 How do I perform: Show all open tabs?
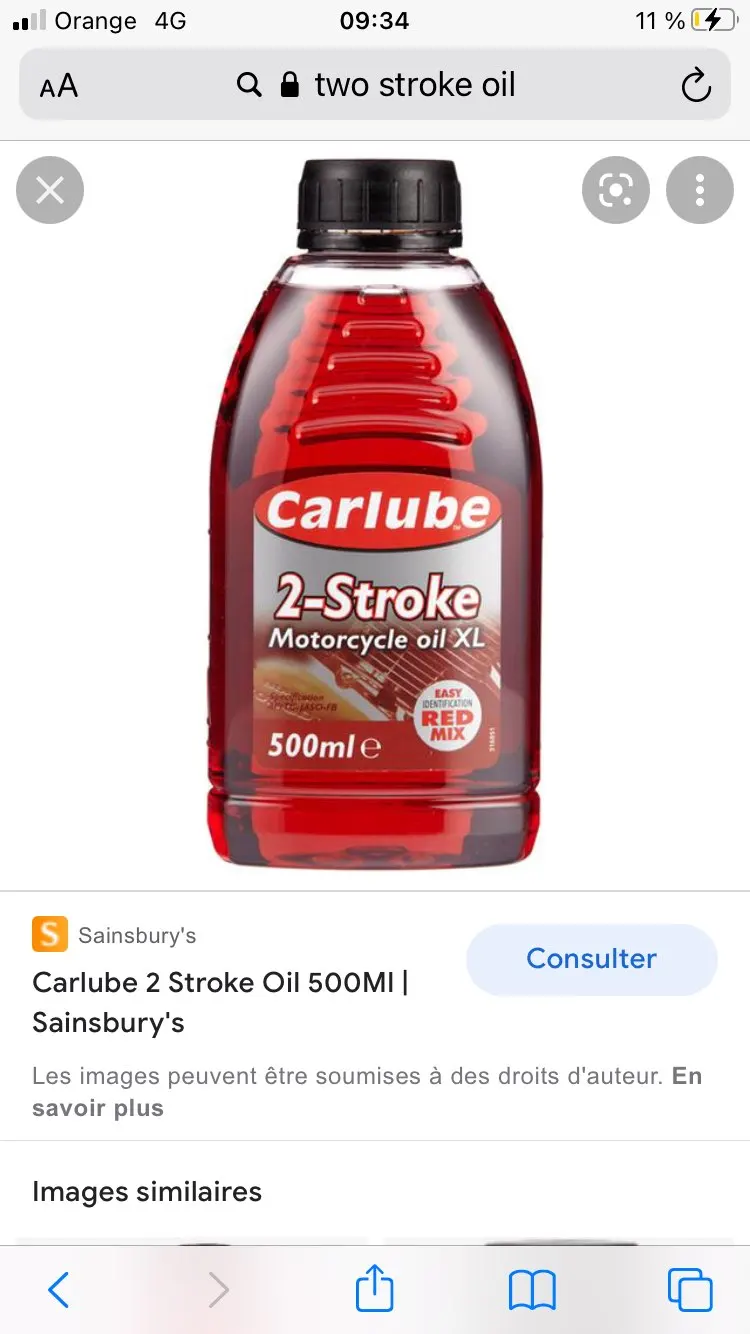pos(690,1290)
